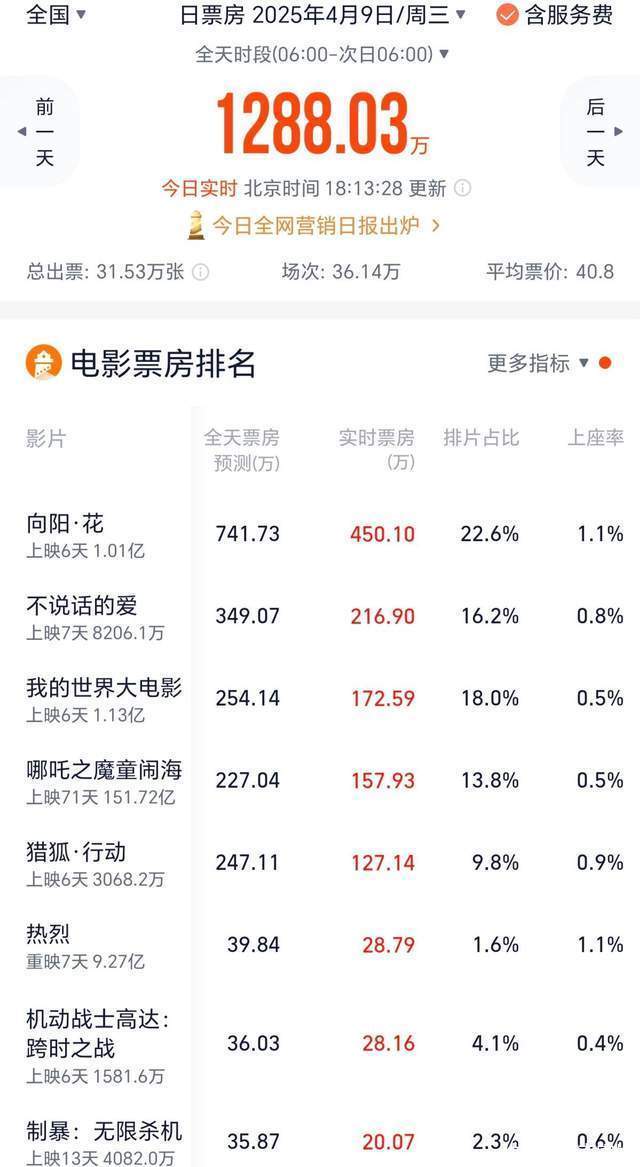Image resolution: width=640 pixels, height=1167 pixels.
Task: Go to the next day 后一天
Action: click(600, 132)
